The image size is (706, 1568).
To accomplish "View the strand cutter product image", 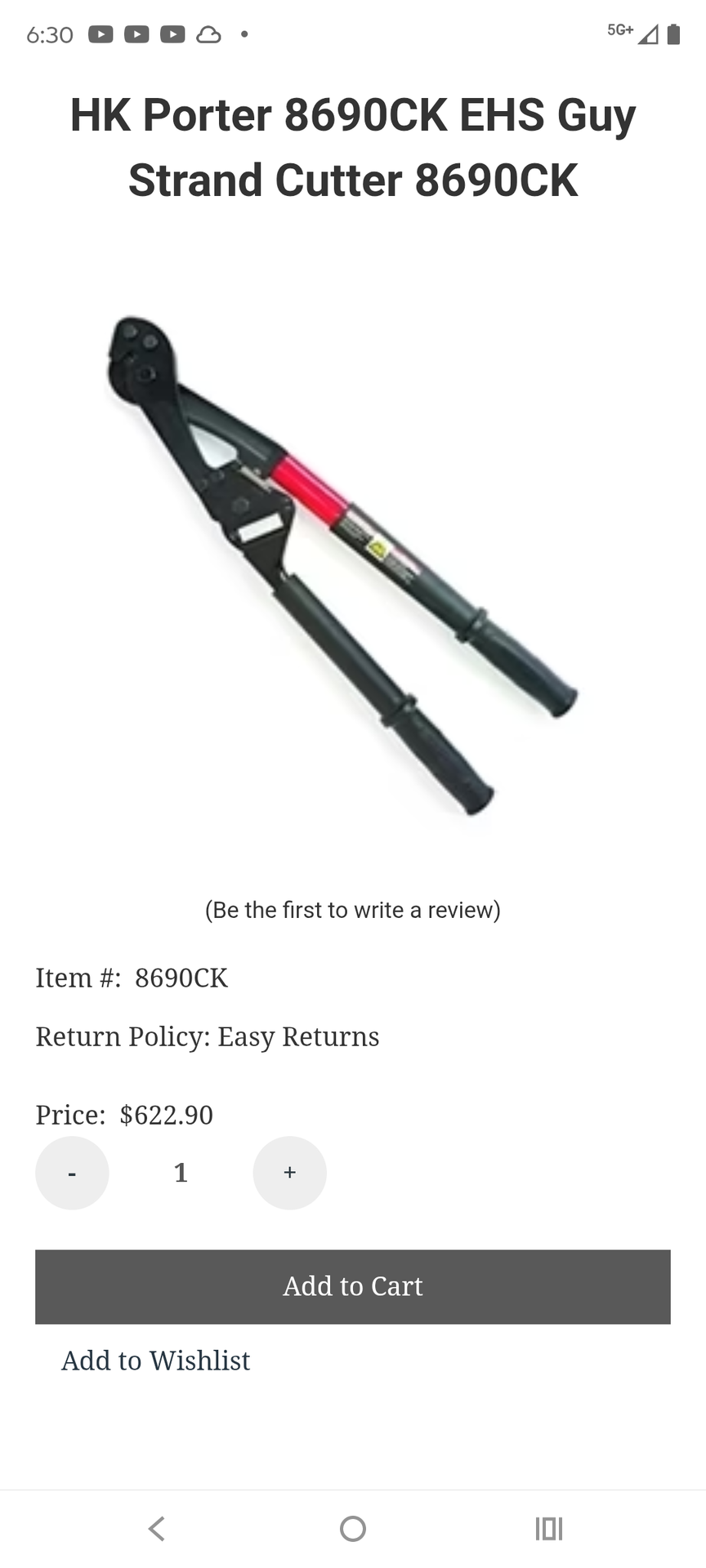I will [343, 563].
